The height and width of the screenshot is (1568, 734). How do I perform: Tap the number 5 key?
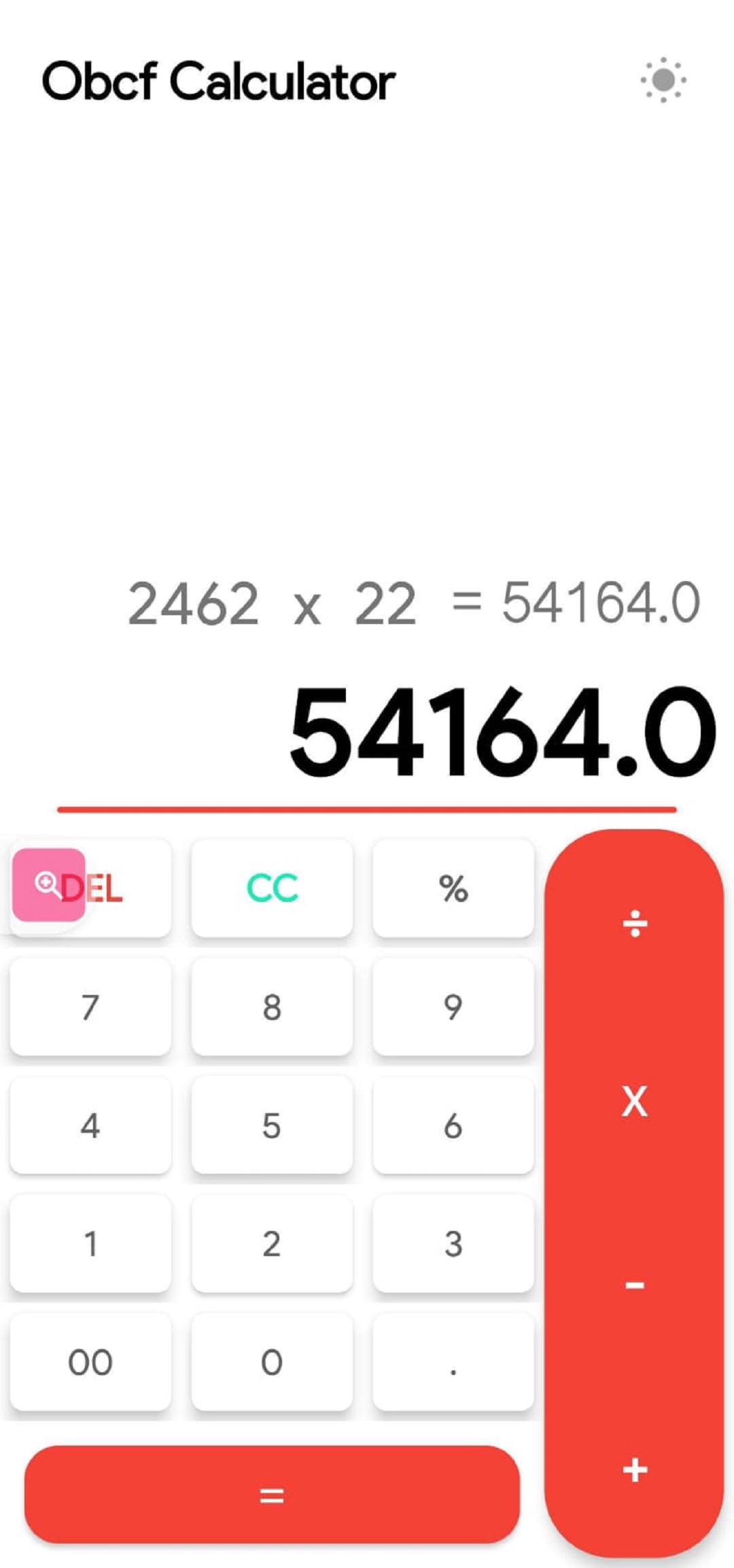272,1126
